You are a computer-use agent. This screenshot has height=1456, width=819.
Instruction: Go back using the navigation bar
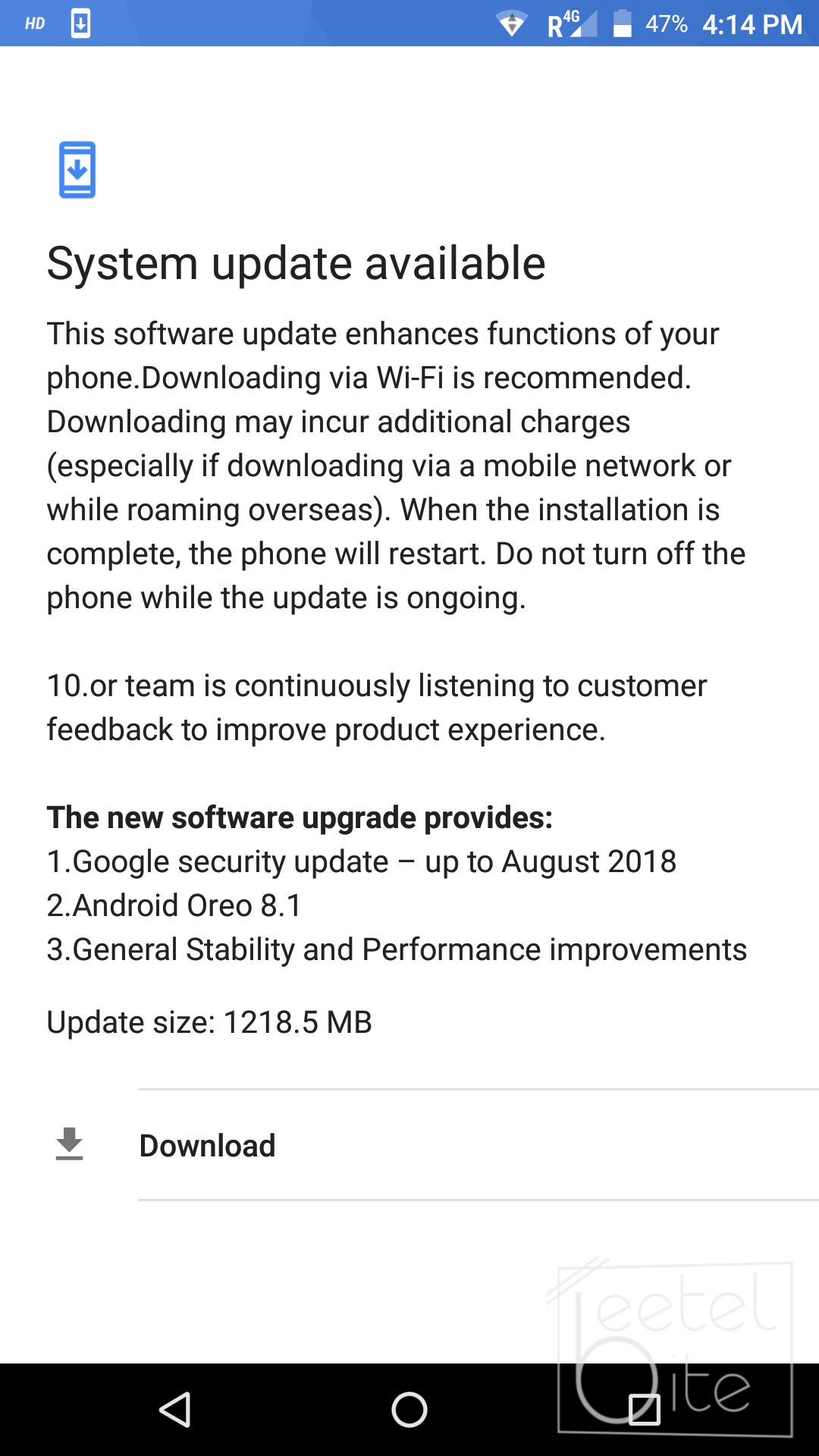click(x=175, y=1410)
